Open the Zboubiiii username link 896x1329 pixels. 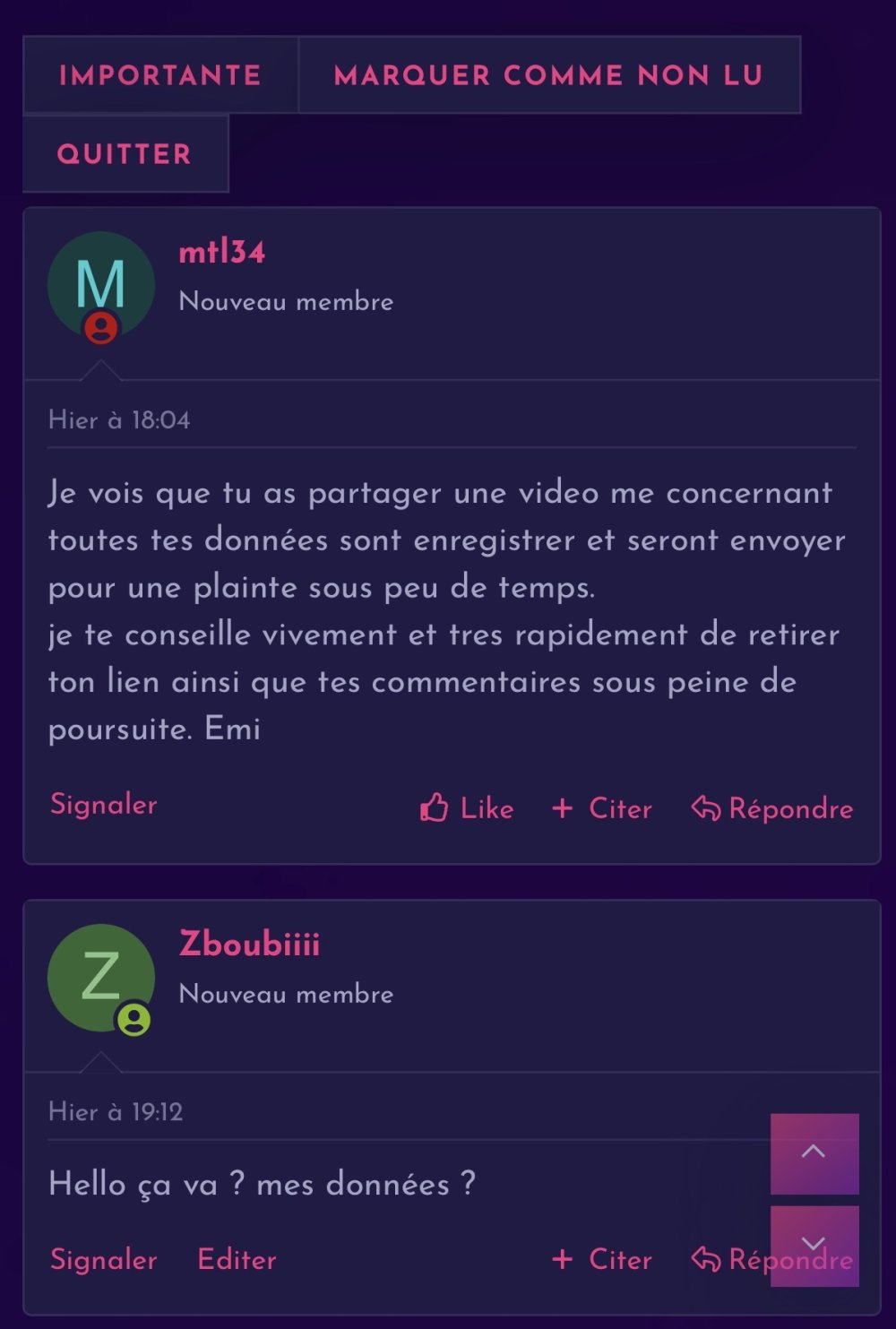coord(249,944)
